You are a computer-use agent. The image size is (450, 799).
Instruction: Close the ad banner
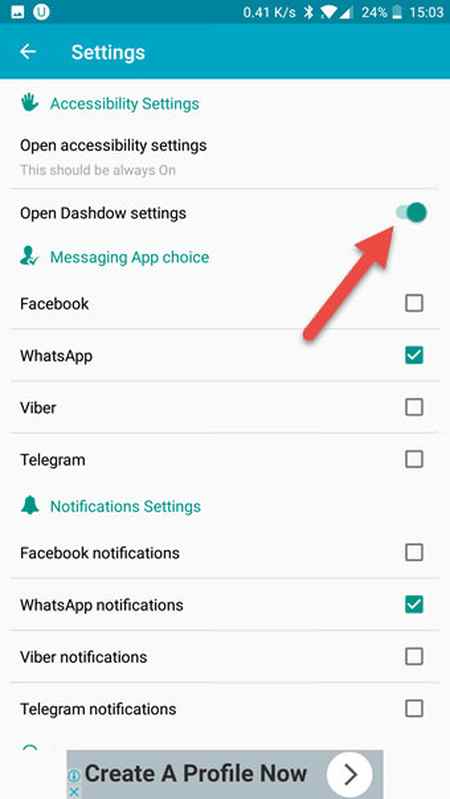pyautogui.click(x=73, y=792)
